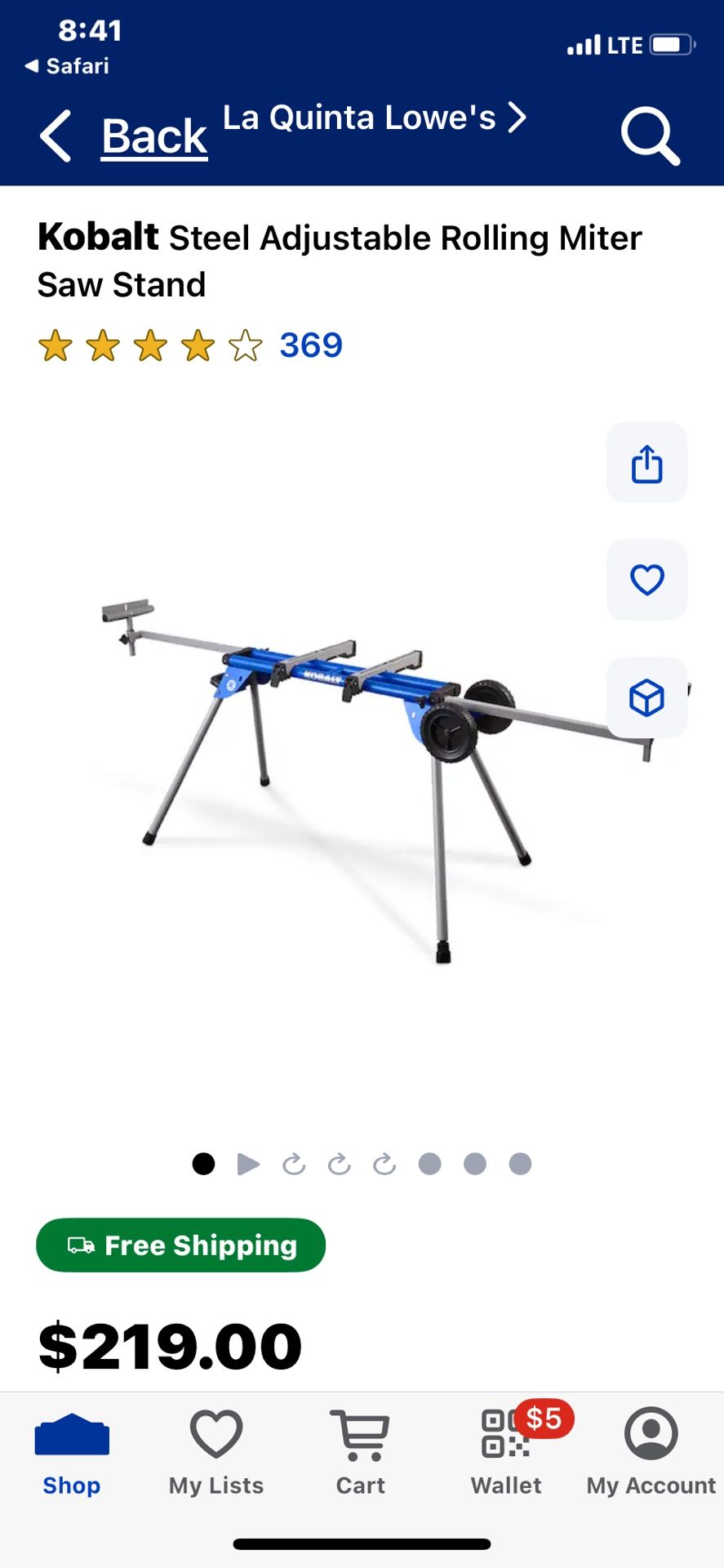
Task: Play the product video indicator
Action: coord(248,1164)
